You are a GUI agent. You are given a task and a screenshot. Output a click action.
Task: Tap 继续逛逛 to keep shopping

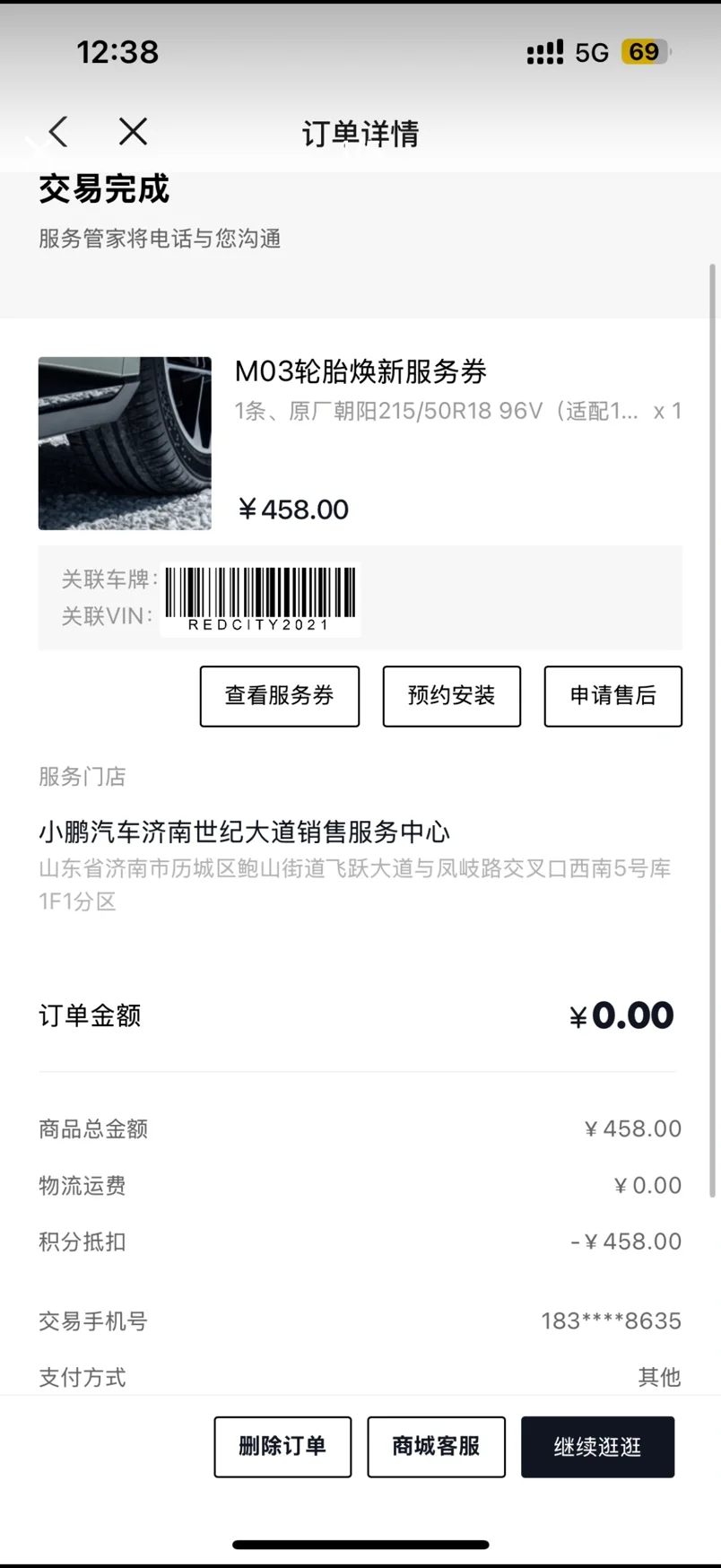[597, 1446]
